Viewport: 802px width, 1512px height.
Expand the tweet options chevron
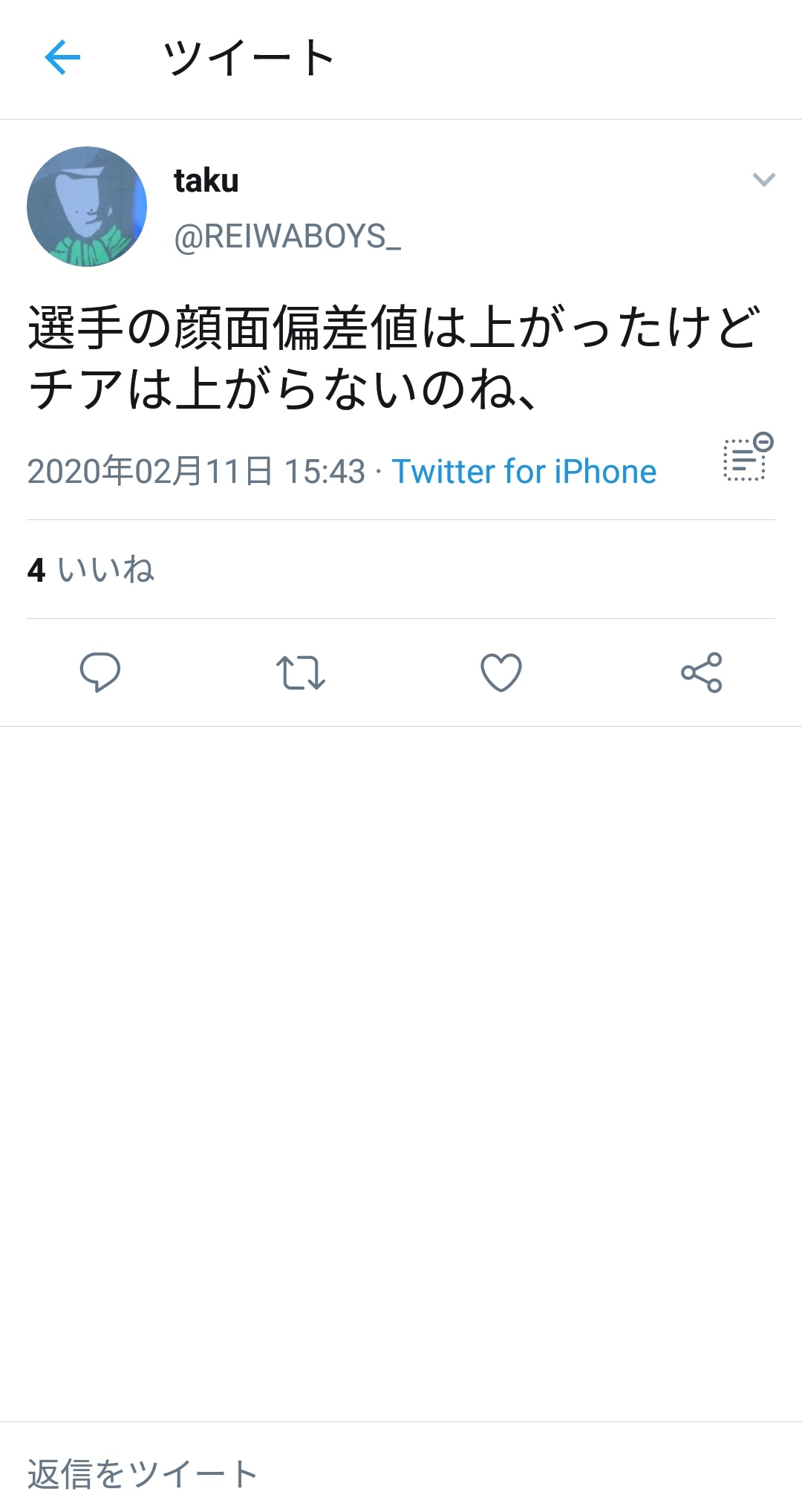763,180
